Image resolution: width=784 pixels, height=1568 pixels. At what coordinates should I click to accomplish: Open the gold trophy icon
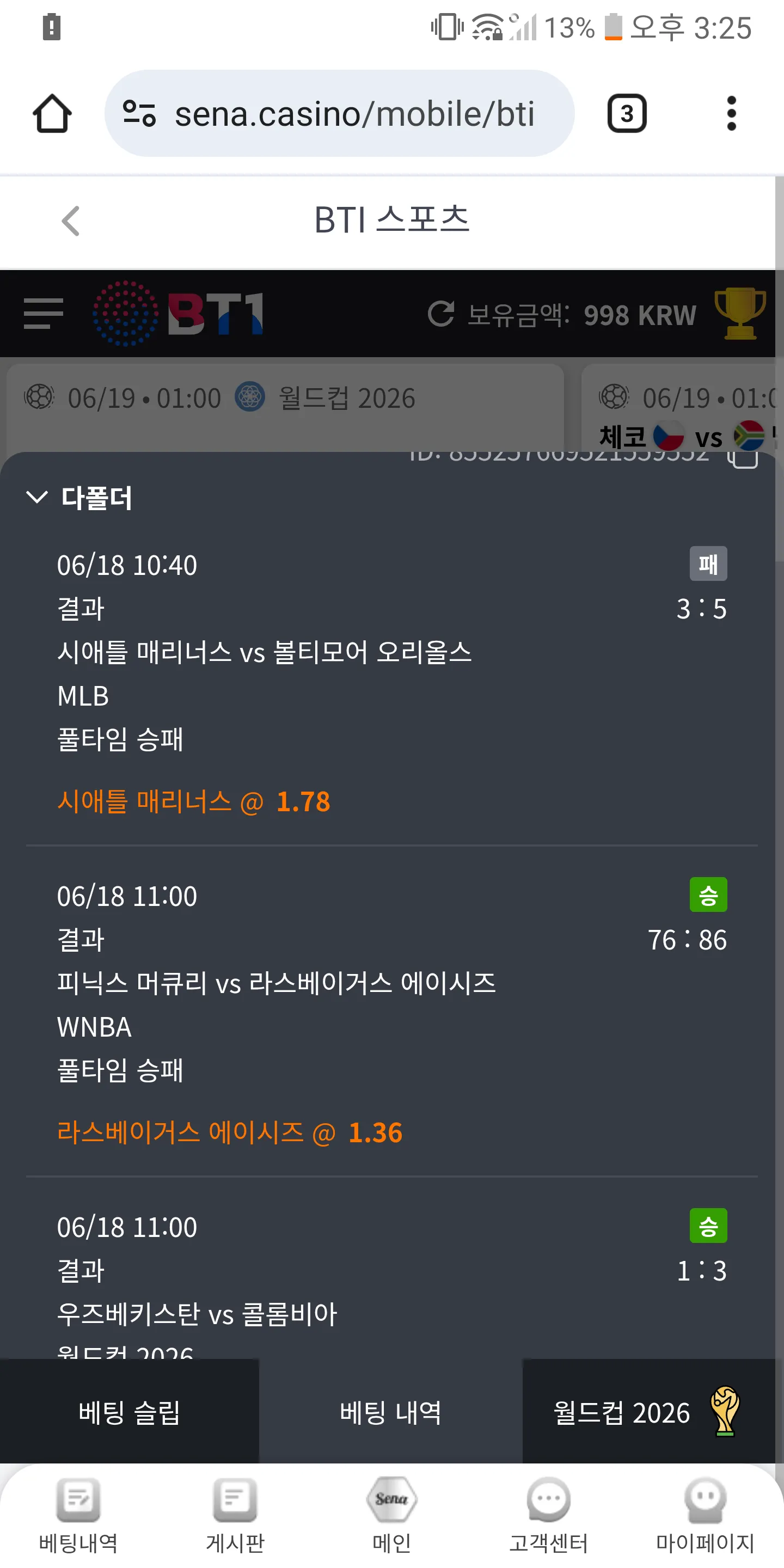(740, 313)
